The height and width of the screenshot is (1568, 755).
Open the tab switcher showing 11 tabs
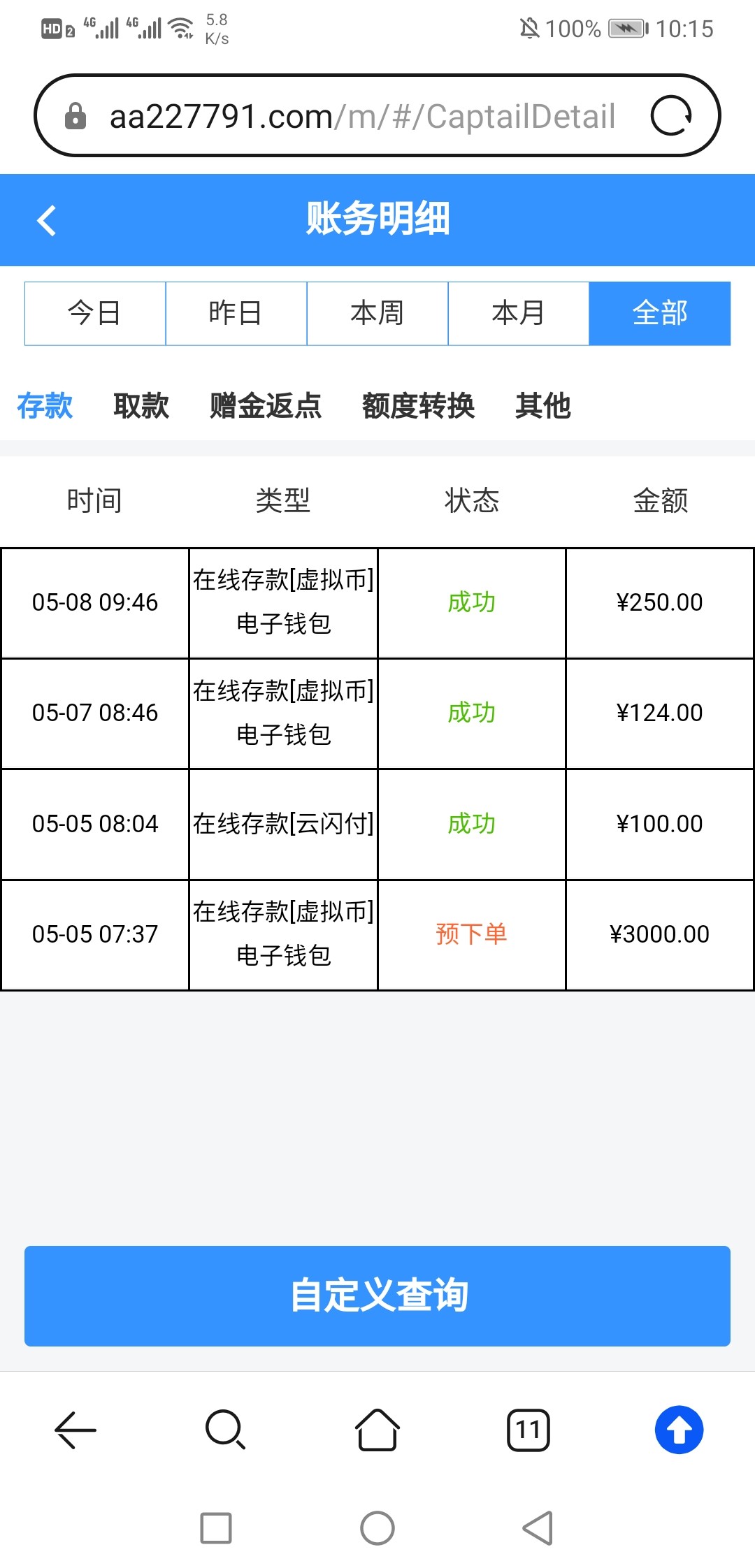tap(528, 1430)
